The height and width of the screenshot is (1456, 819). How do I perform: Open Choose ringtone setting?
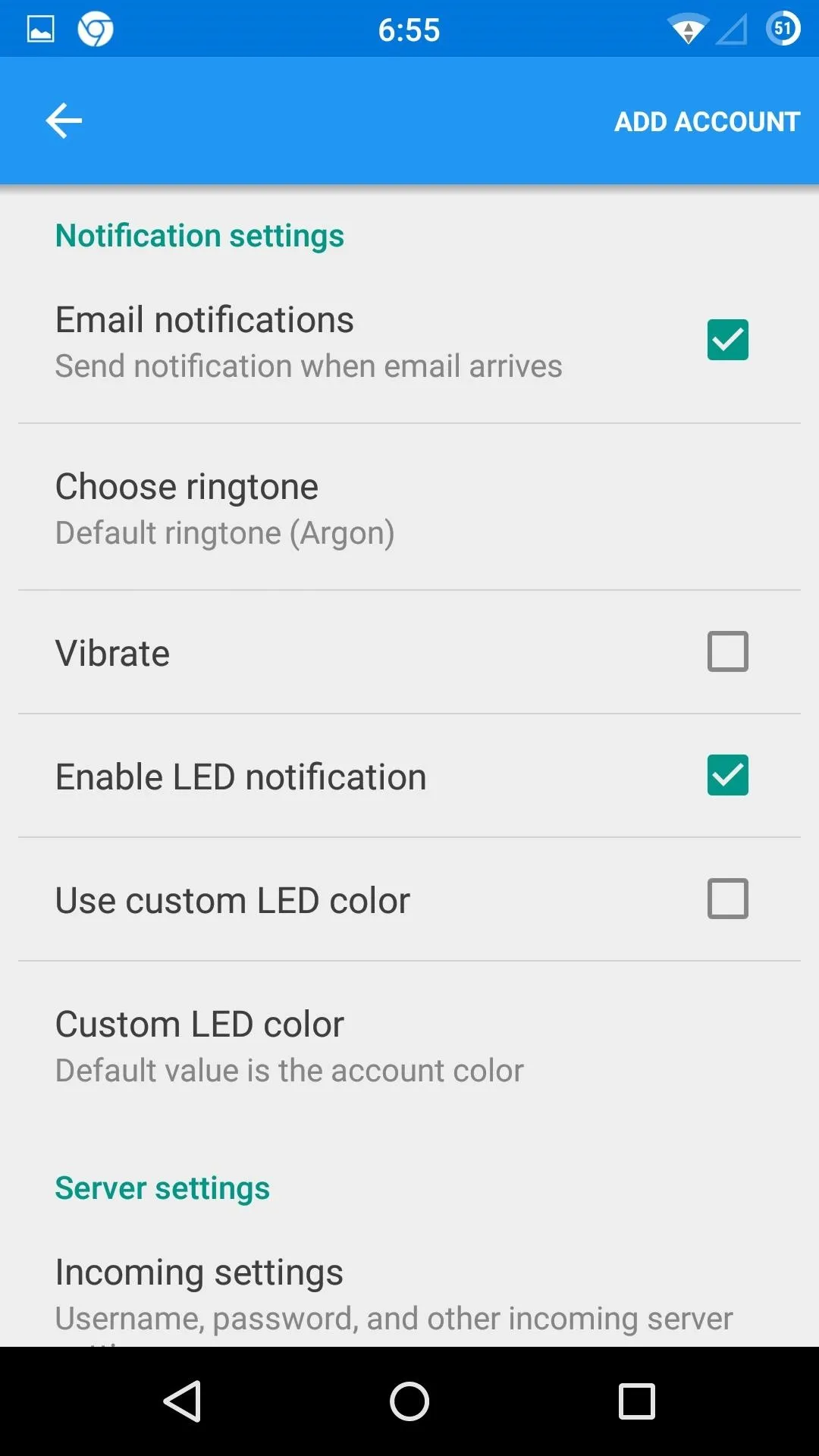point(409,507)
